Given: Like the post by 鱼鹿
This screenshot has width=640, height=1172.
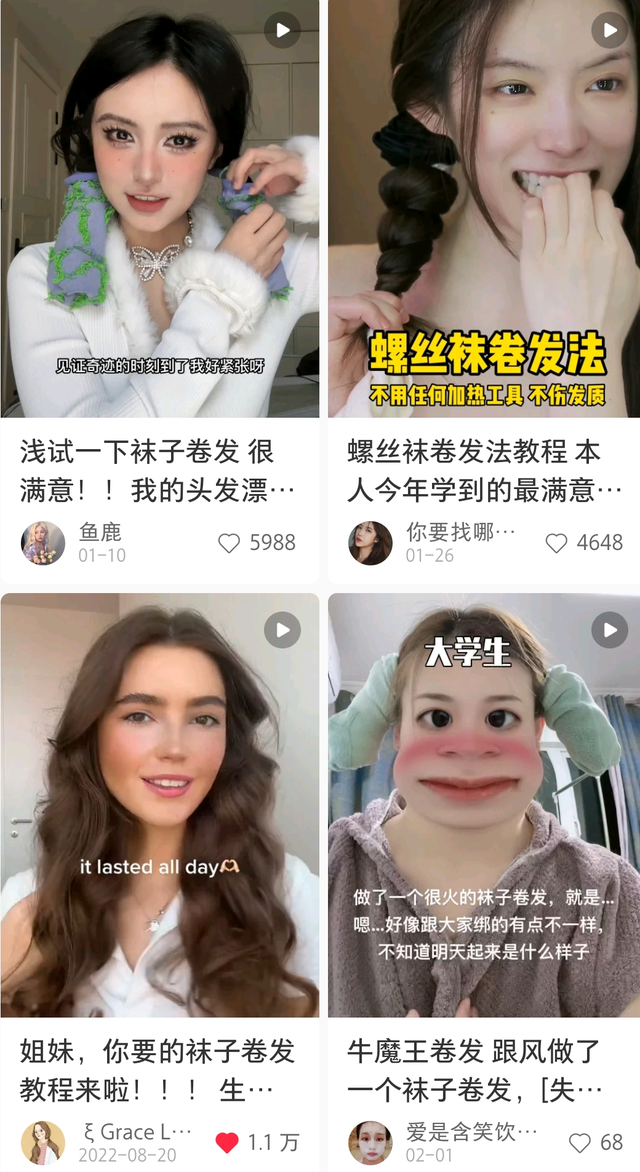Looking at the screenshot, I should tap(230, 543).
